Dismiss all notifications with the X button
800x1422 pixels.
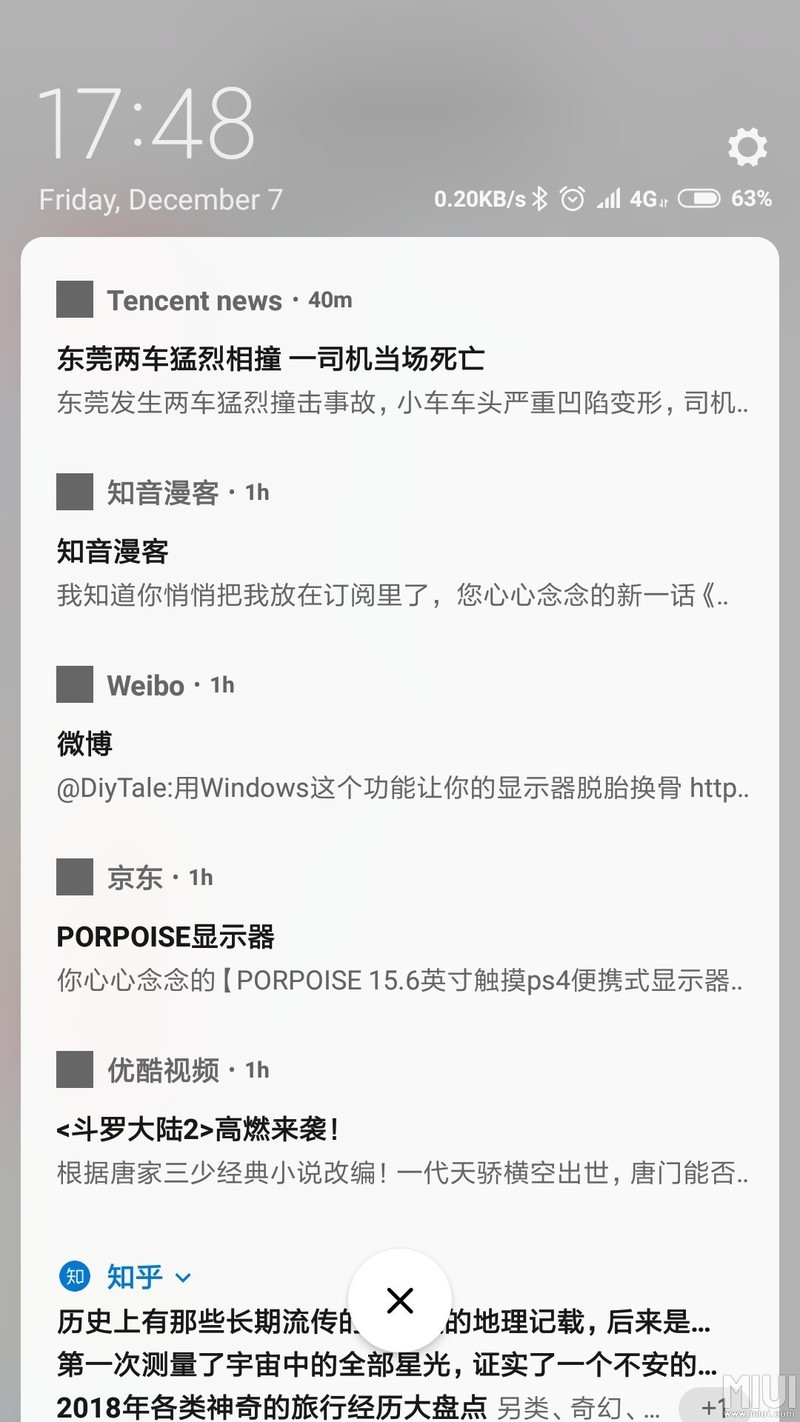click(x=400, y=1300)
